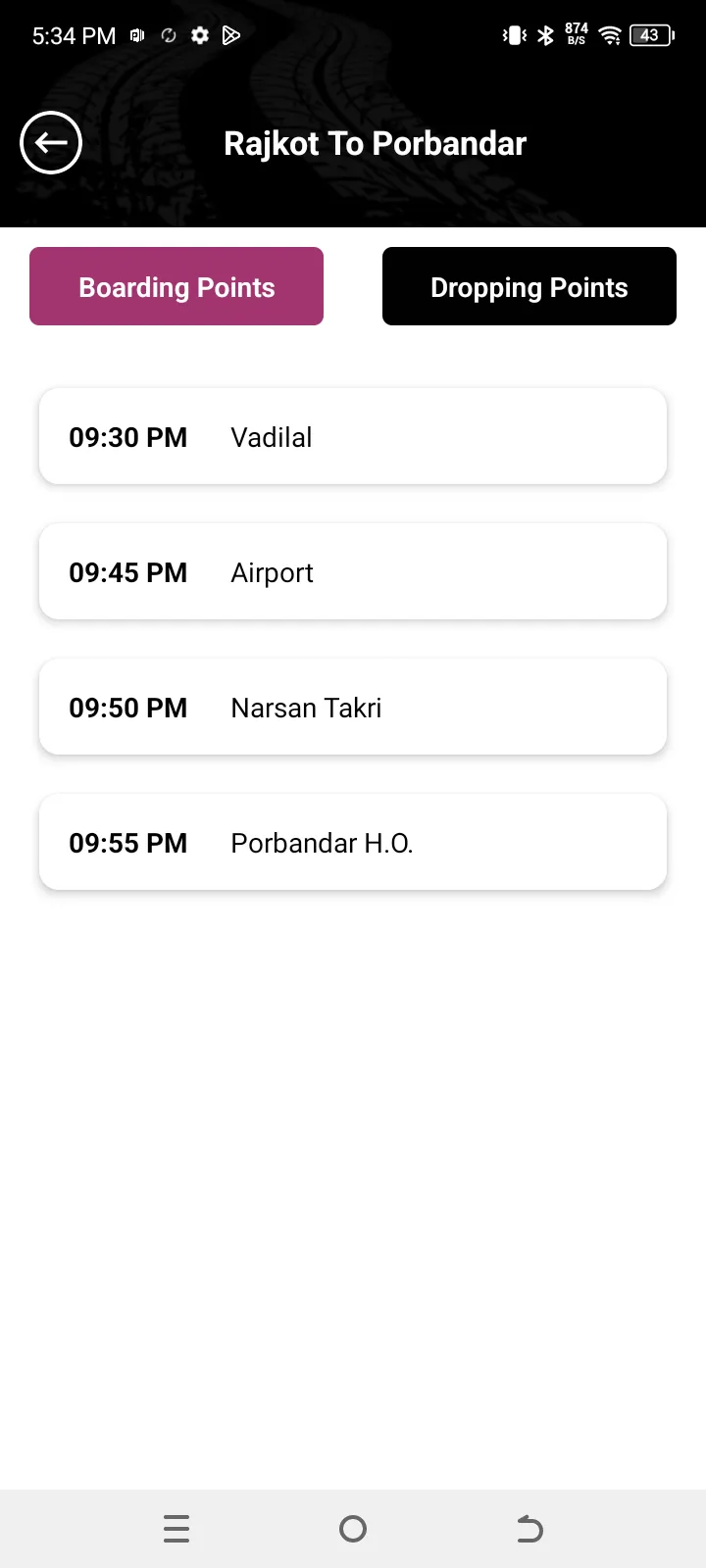Open recent apps from the navigation bar
This screenshot has width=706, height=1568.
[176, 1528]
